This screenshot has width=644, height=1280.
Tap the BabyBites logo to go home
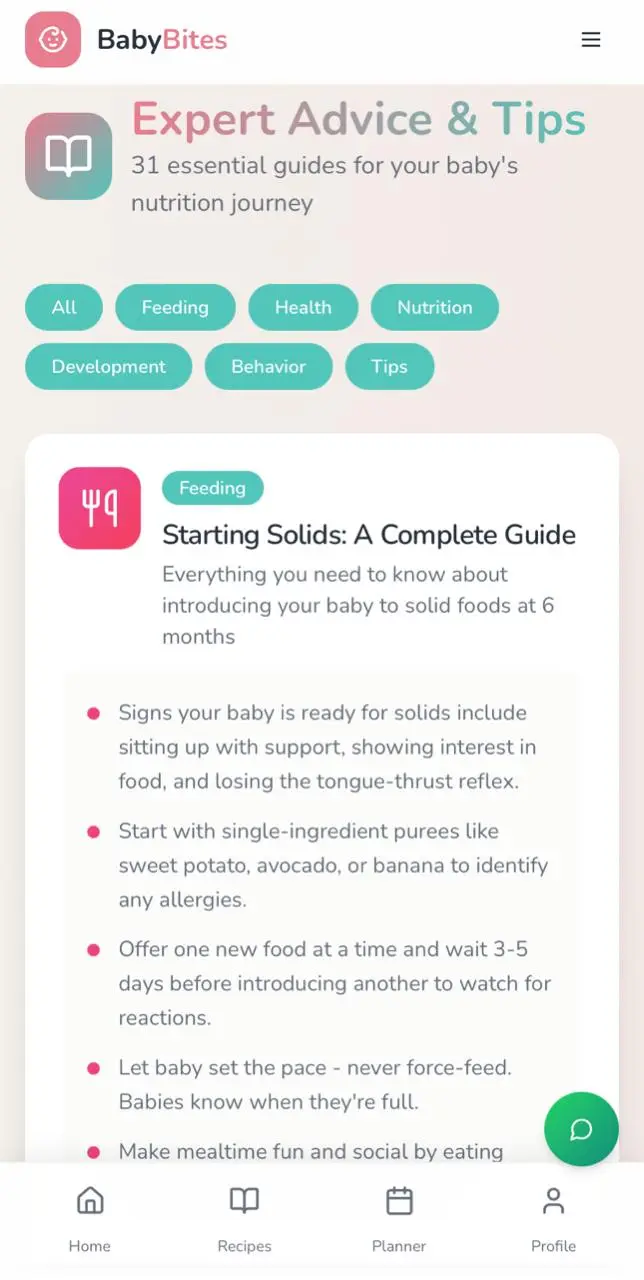[x=127, y=40]
